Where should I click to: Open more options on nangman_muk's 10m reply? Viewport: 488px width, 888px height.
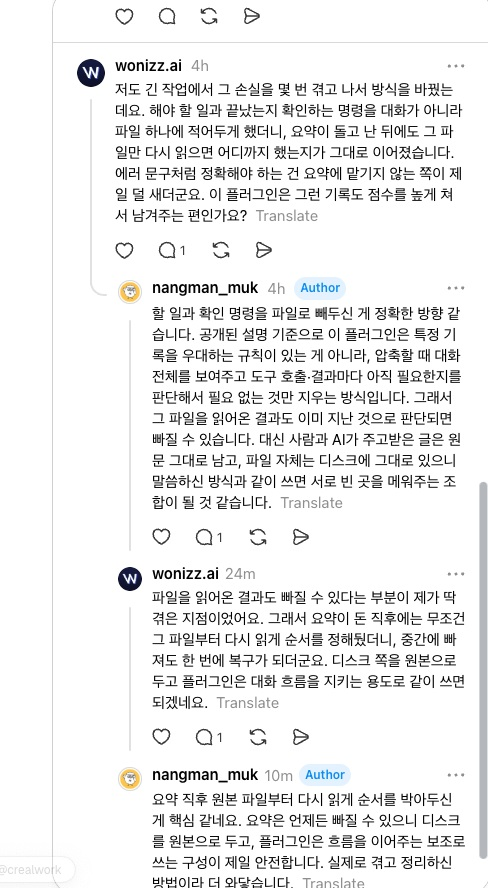(456, 775)
